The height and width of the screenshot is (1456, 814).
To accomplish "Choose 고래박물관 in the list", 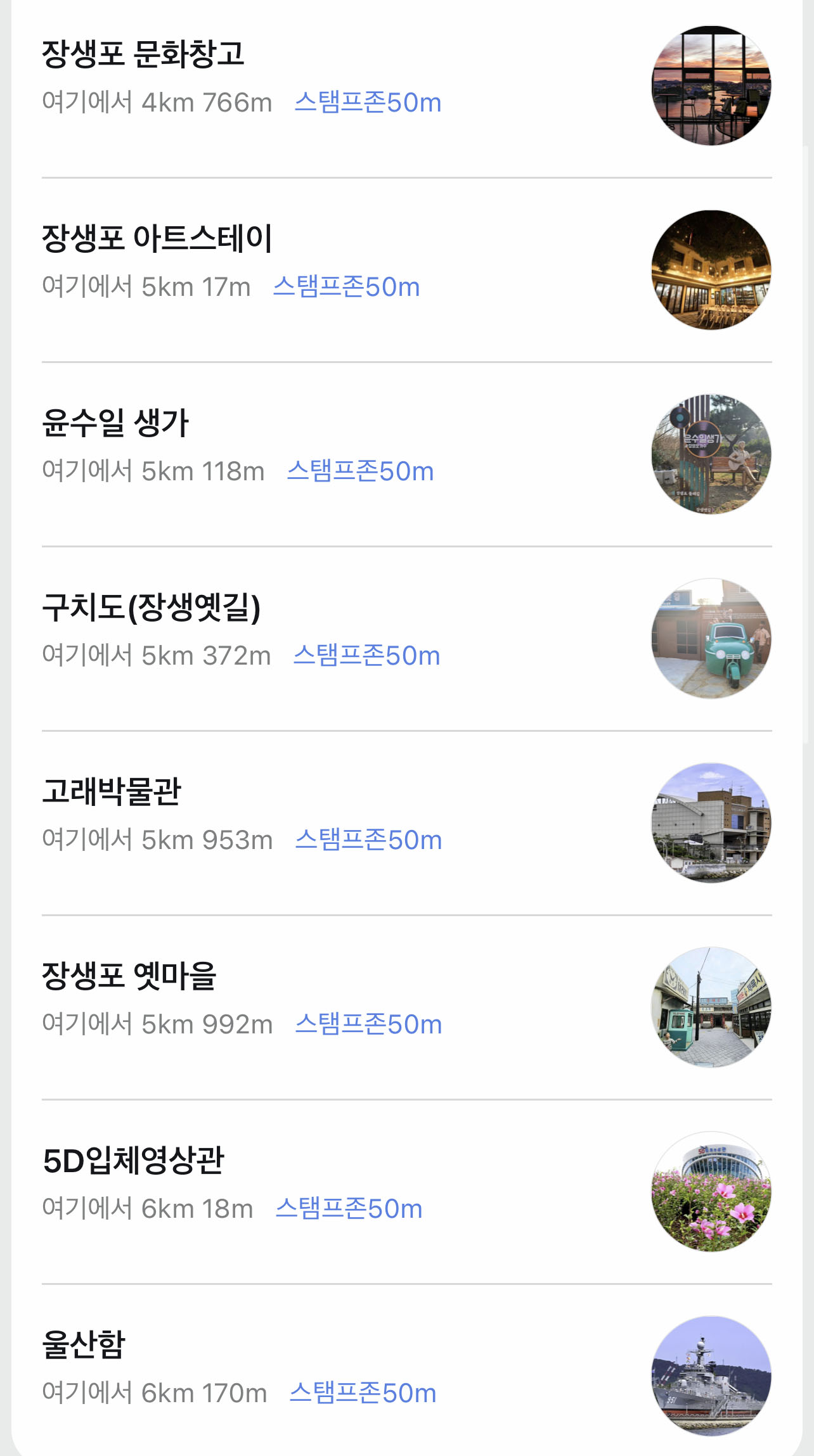I will coord(112,792).
